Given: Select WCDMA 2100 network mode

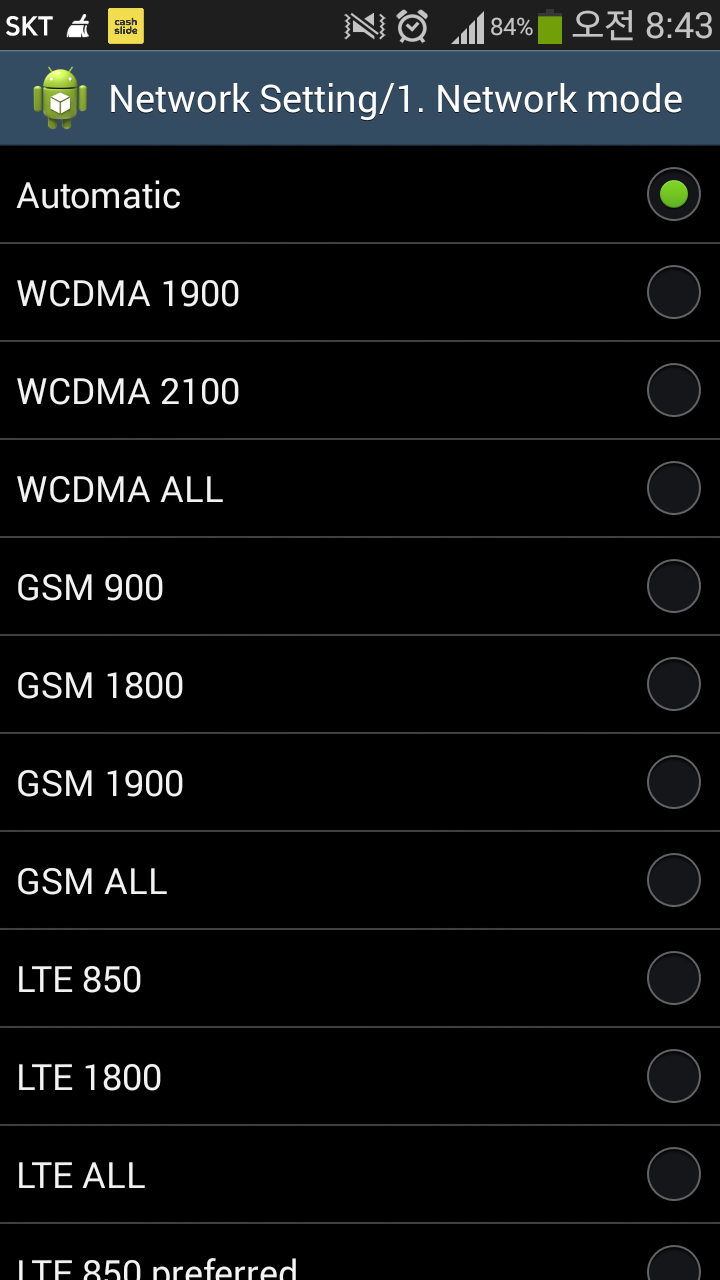Looking at the screenshot, I should click(360, 391).
